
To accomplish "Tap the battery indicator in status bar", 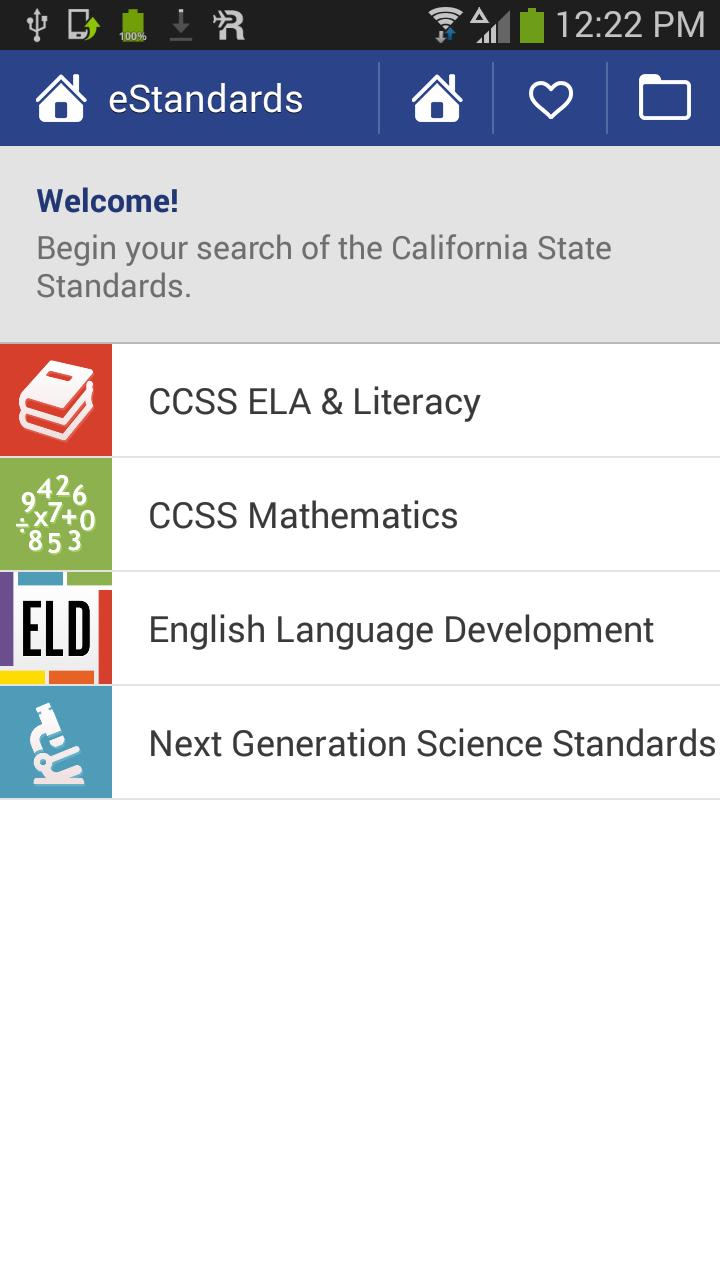I will tap(531, 24).
